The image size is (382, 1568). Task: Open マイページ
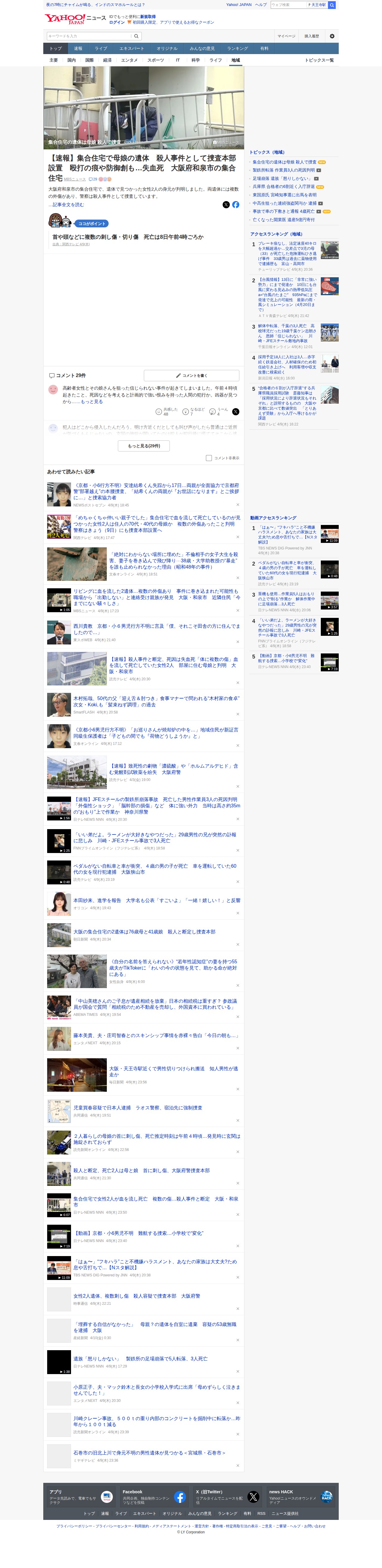pos(286,36)
